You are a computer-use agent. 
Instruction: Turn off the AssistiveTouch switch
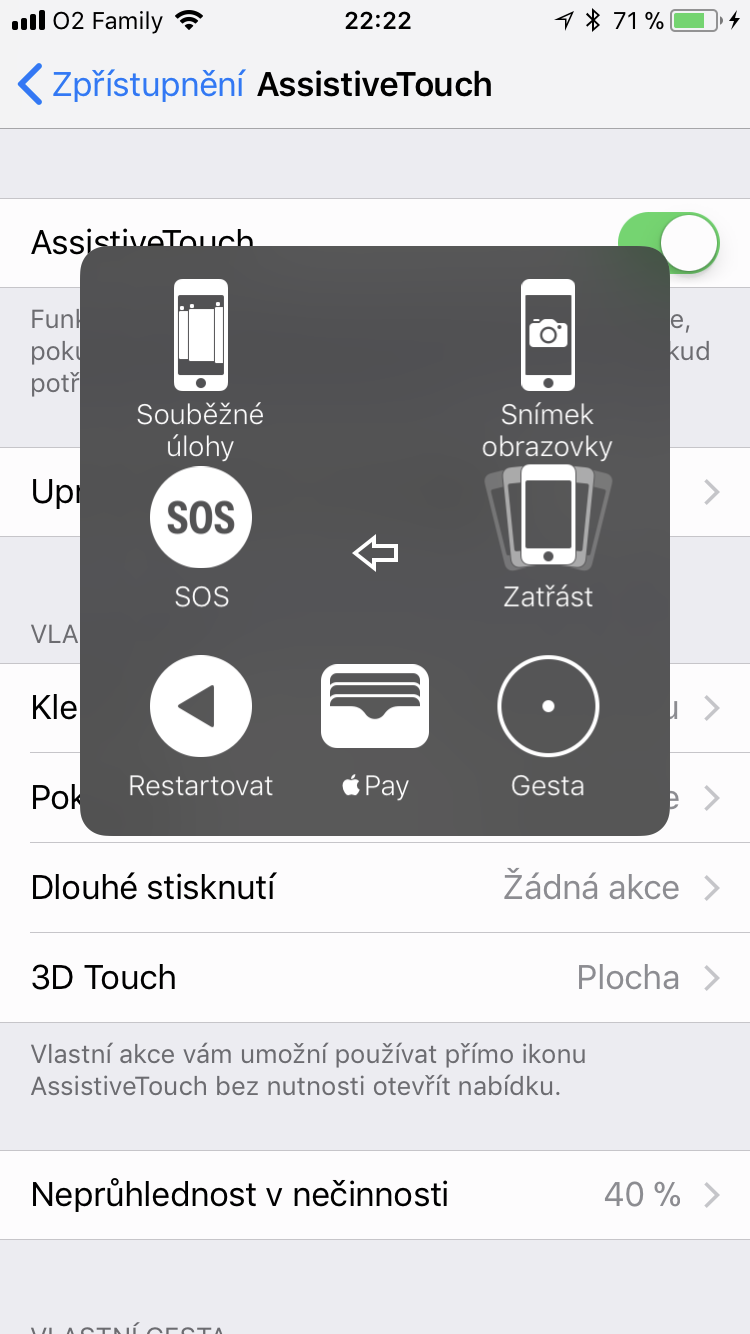click(x=690, y=235)
